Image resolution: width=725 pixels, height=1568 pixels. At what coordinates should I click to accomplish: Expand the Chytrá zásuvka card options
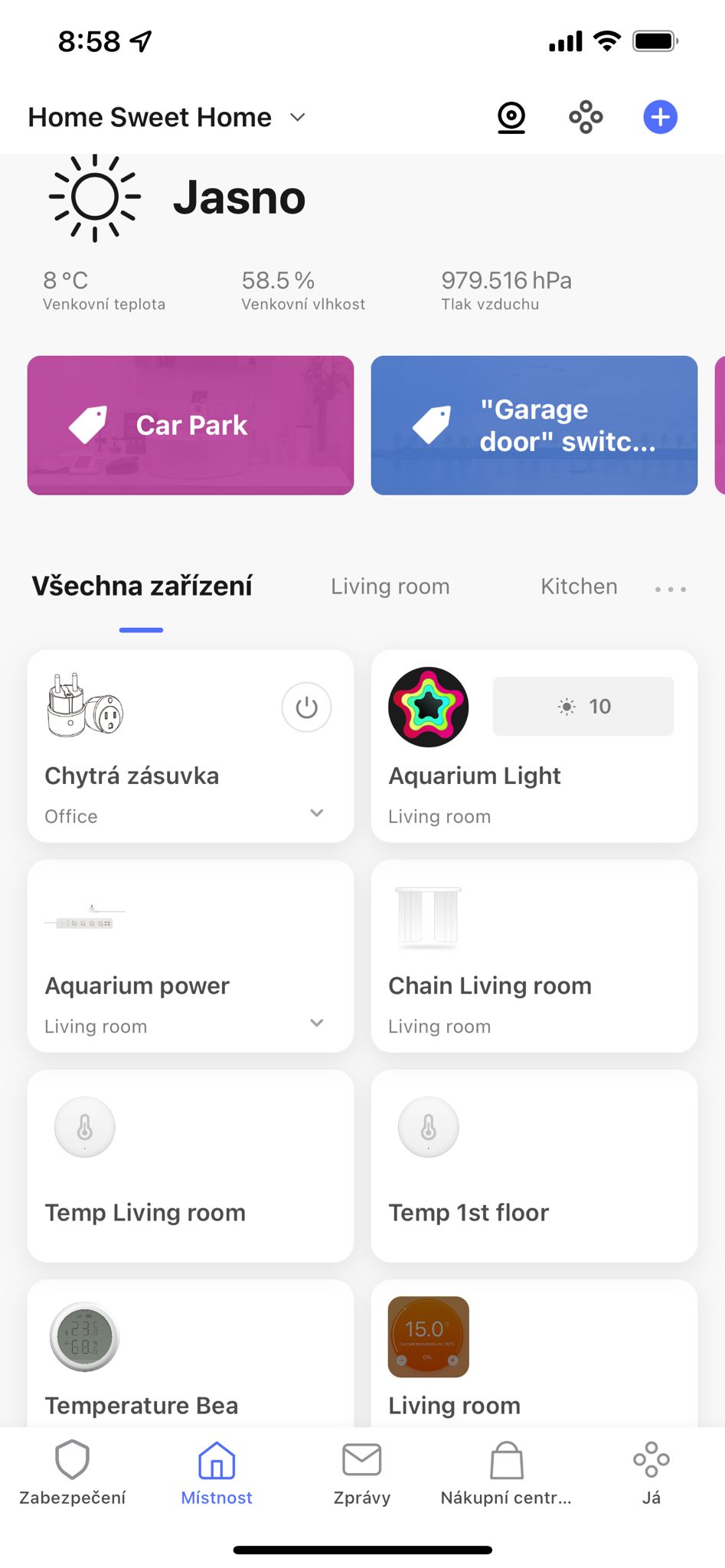pos(317,813)
